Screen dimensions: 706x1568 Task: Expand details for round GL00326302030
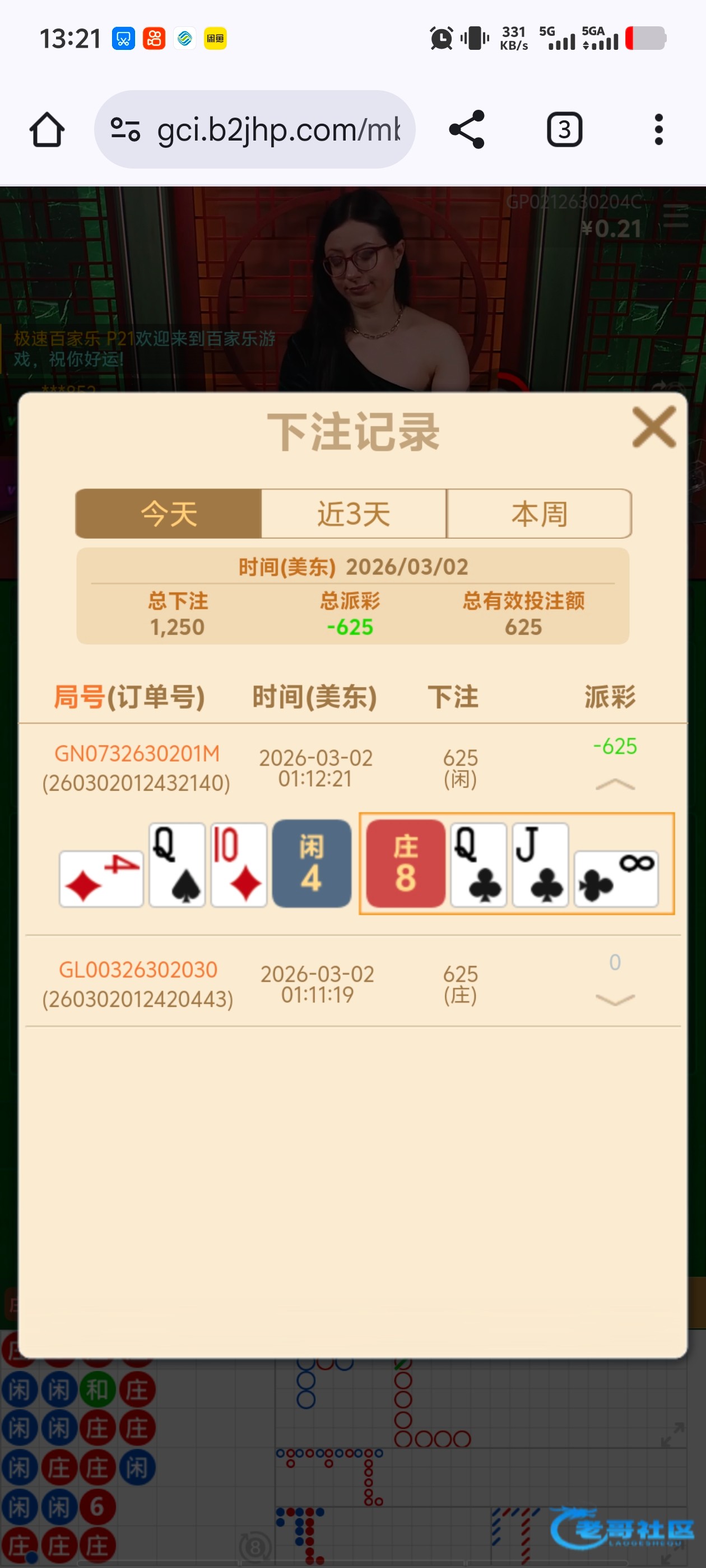click(x=615, y=1000)
